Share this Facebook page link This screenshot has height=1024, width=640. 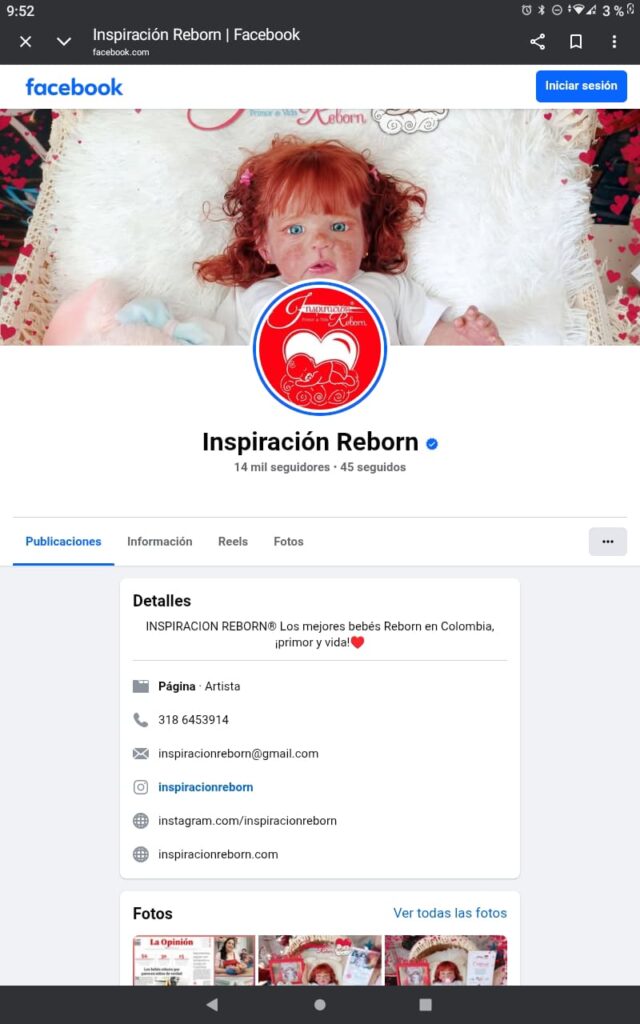537,42
